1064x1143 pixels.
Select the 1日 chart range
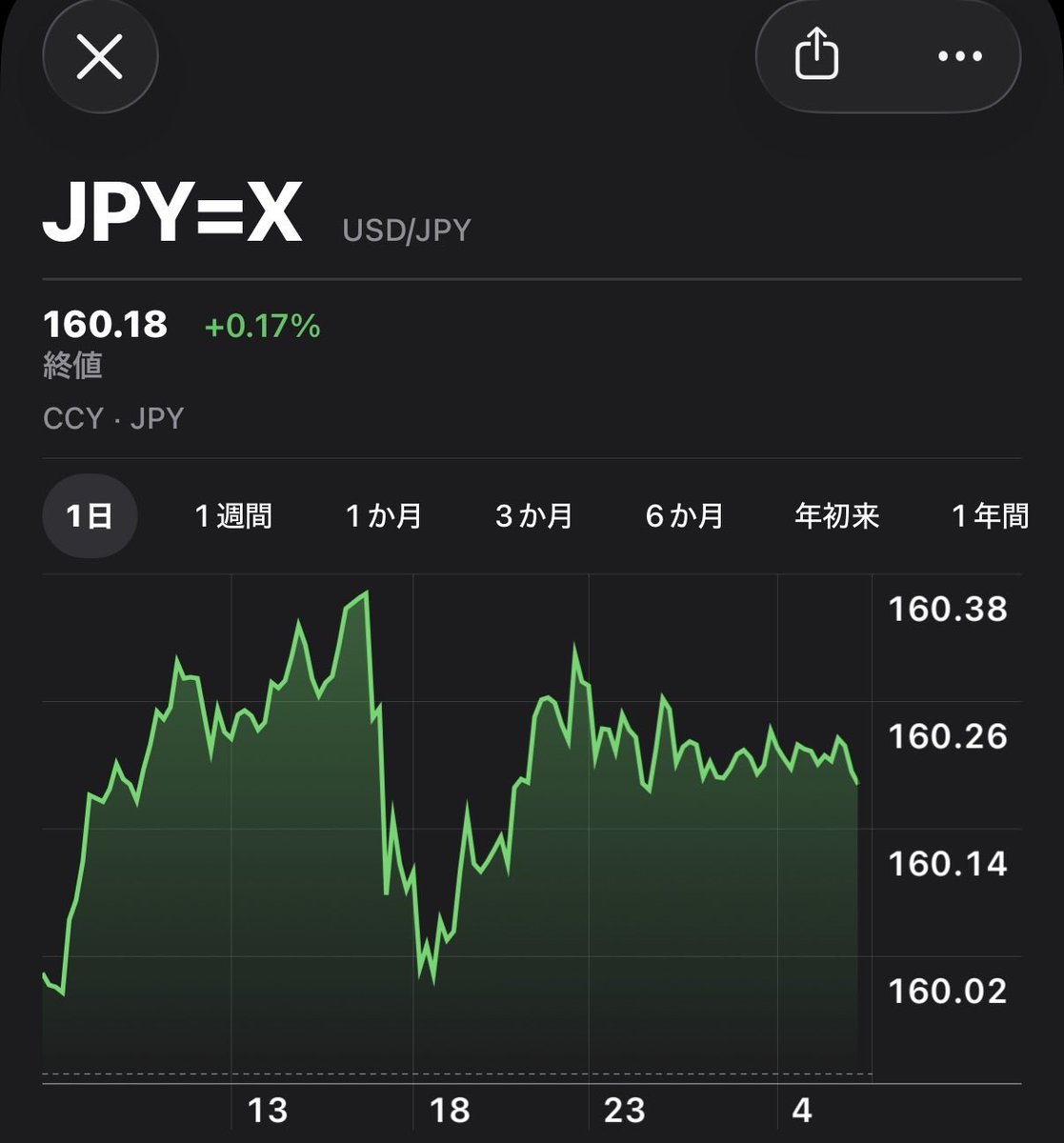[x=90, y=516]
